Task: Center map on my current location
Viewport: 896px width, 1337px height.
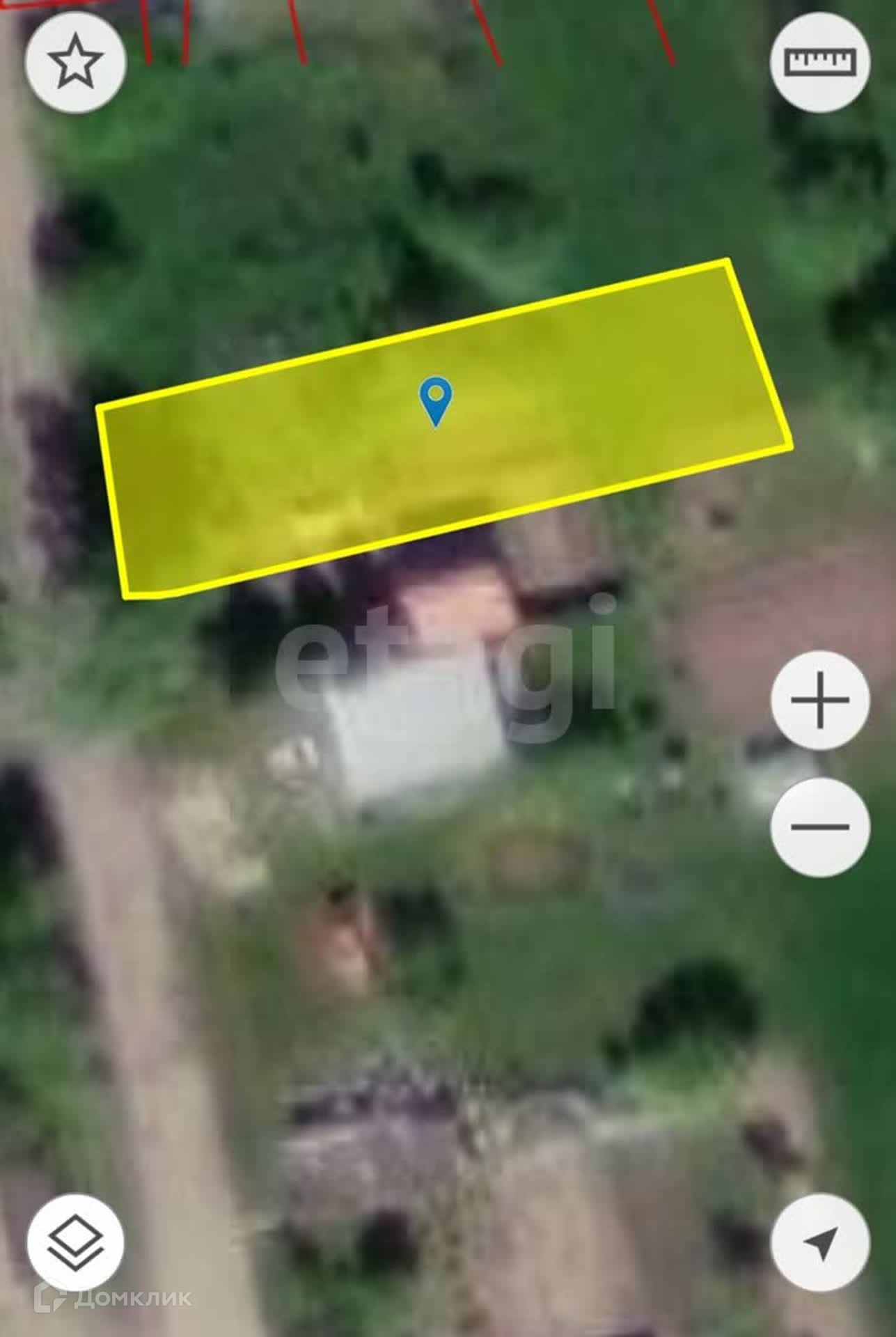Action: [x=820, y=1243]
